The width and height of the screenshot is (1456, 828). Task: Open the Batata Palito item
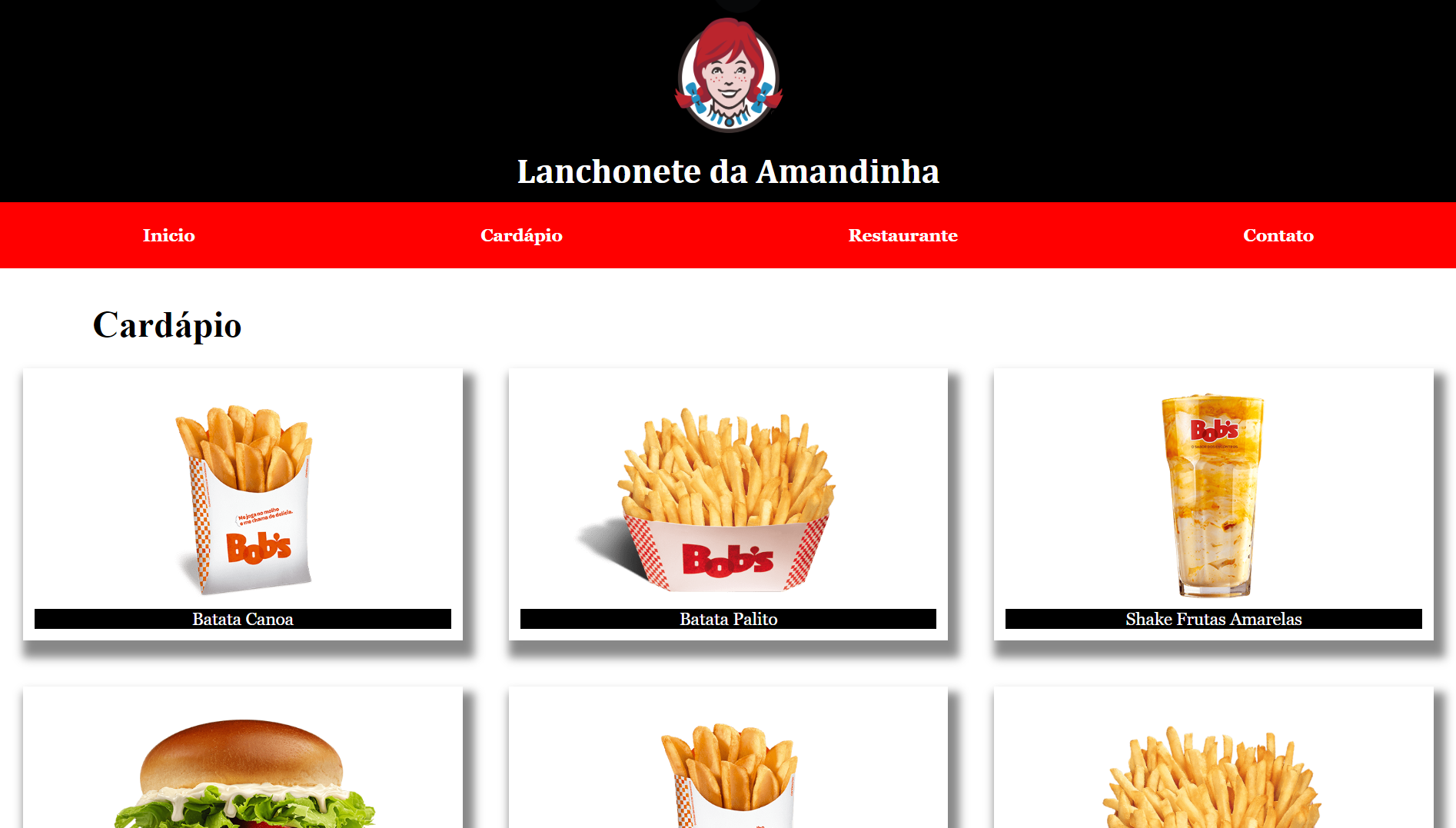click(728, 504)
